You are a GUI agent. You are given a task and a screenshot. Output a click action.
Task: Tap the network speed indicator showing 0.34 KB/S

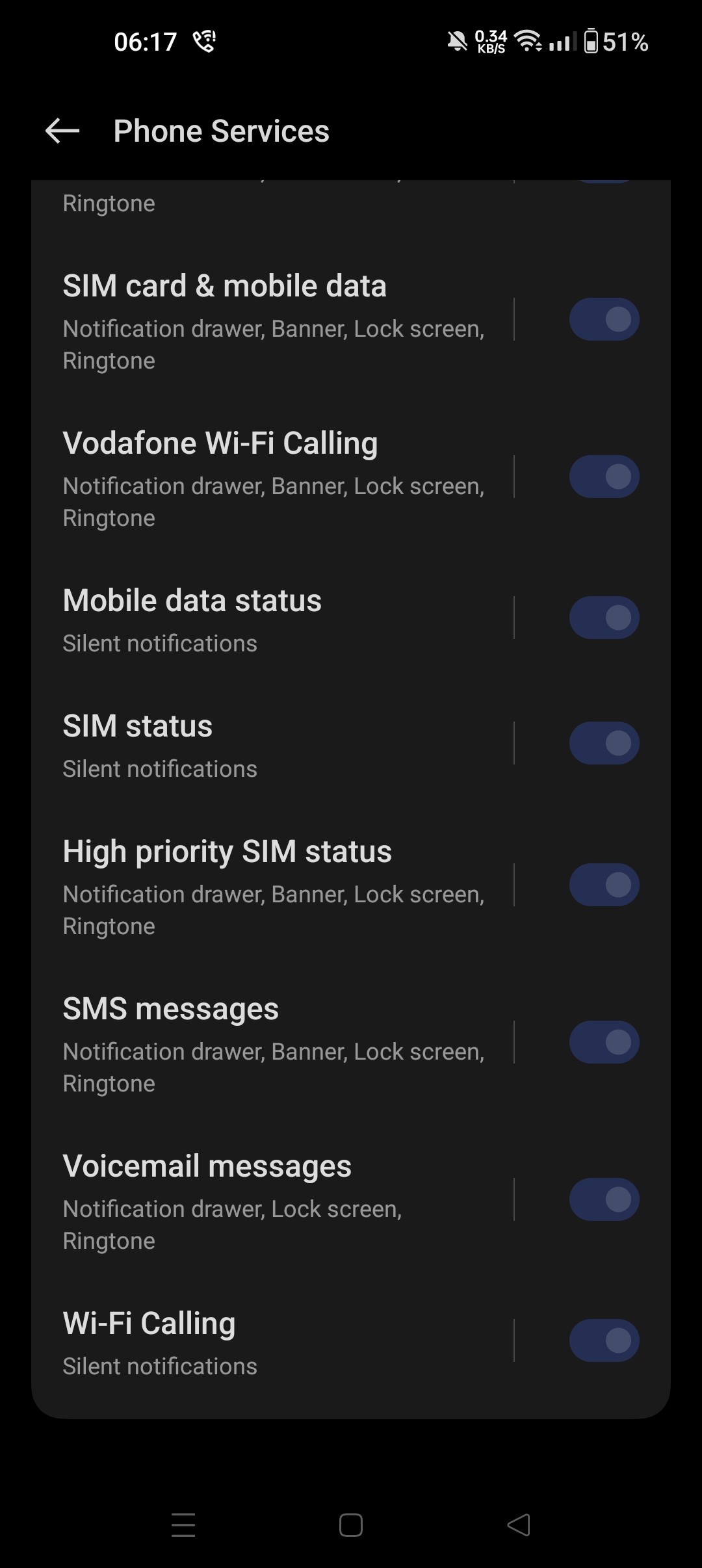pos(489,41)
